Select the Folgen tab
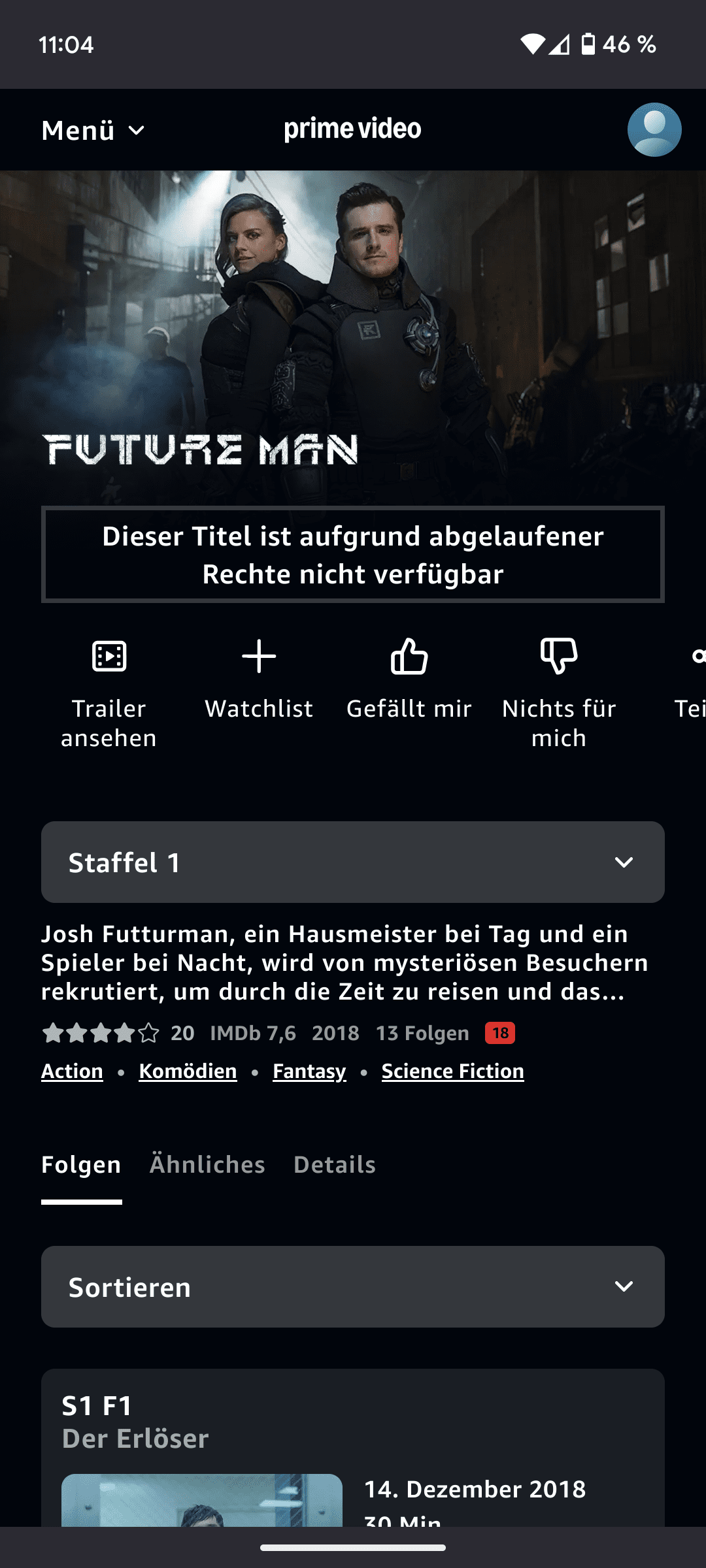The image size is (706, 1568). [x=81, y=1165]
